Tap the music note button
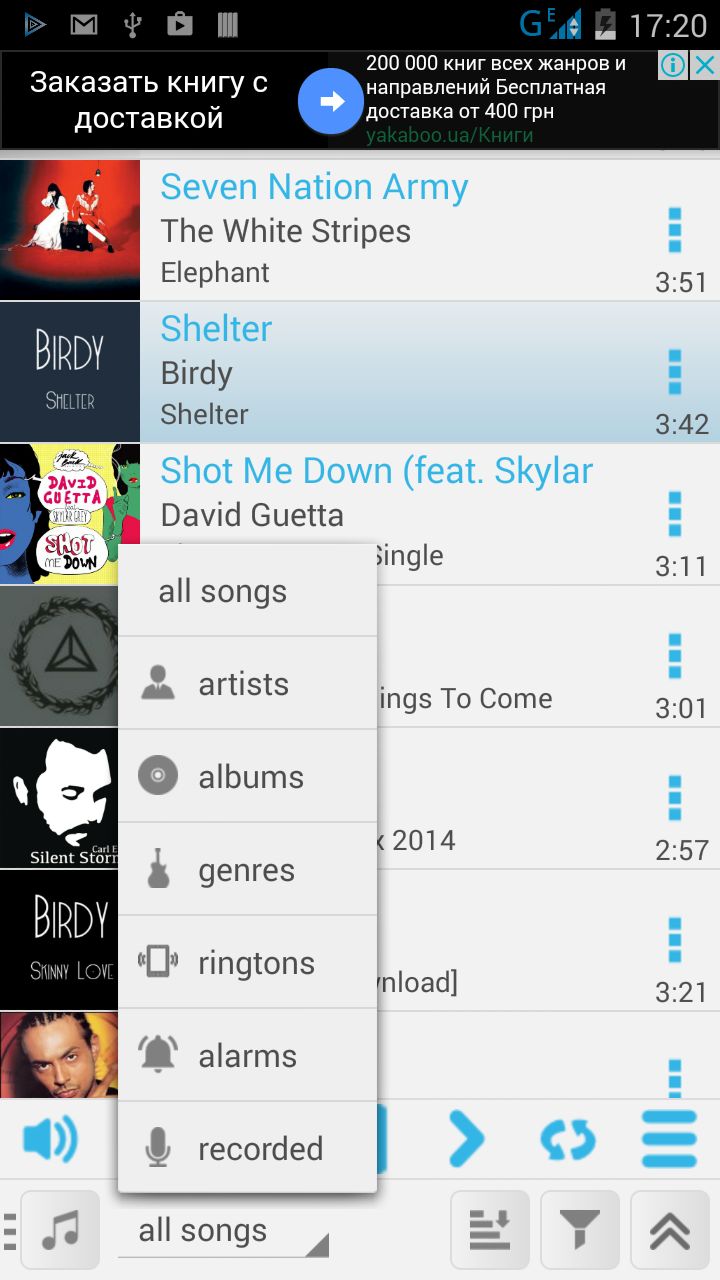 (60, 1230)
